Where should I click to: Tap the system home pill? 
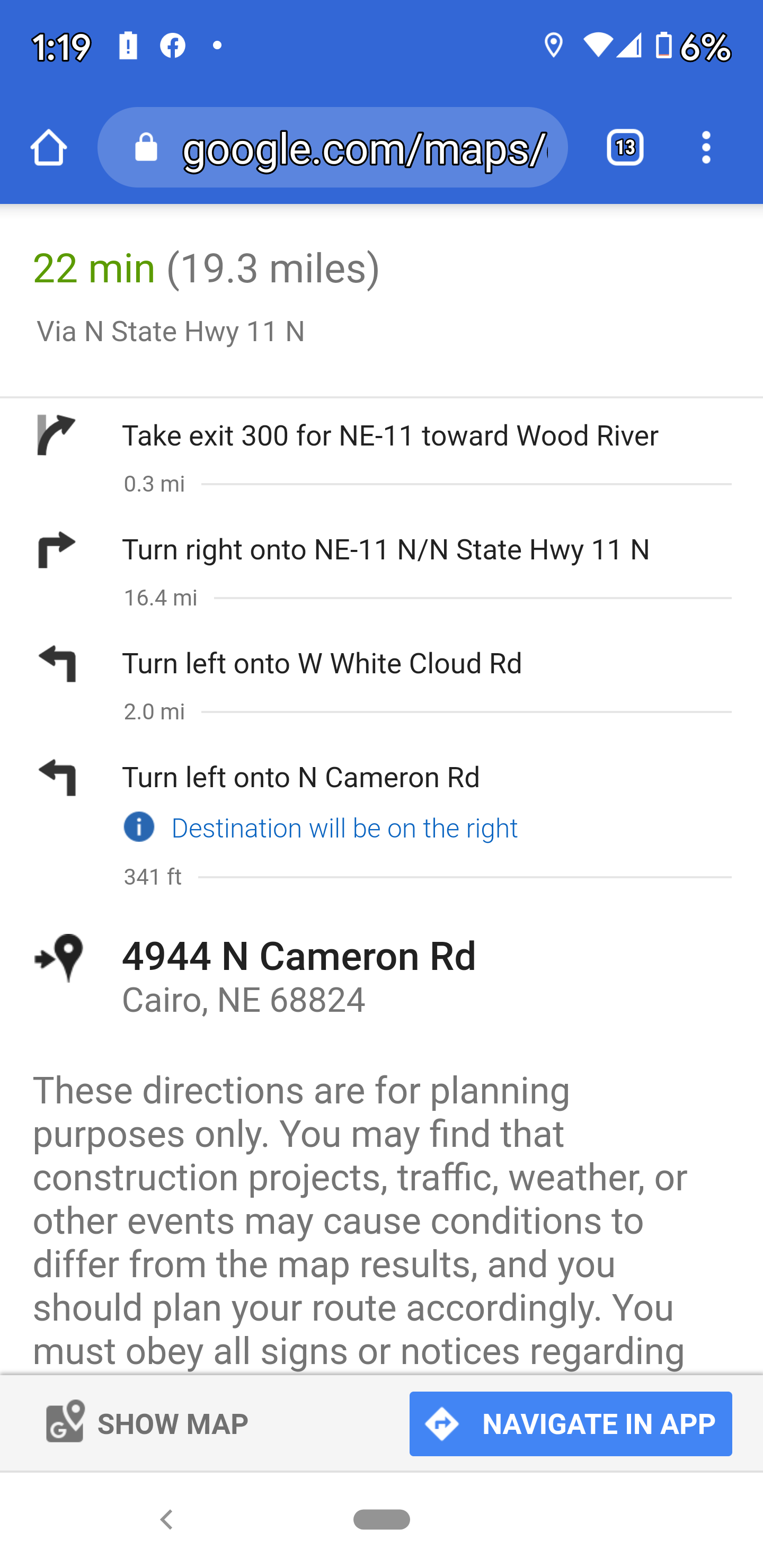coord(382,1519)
